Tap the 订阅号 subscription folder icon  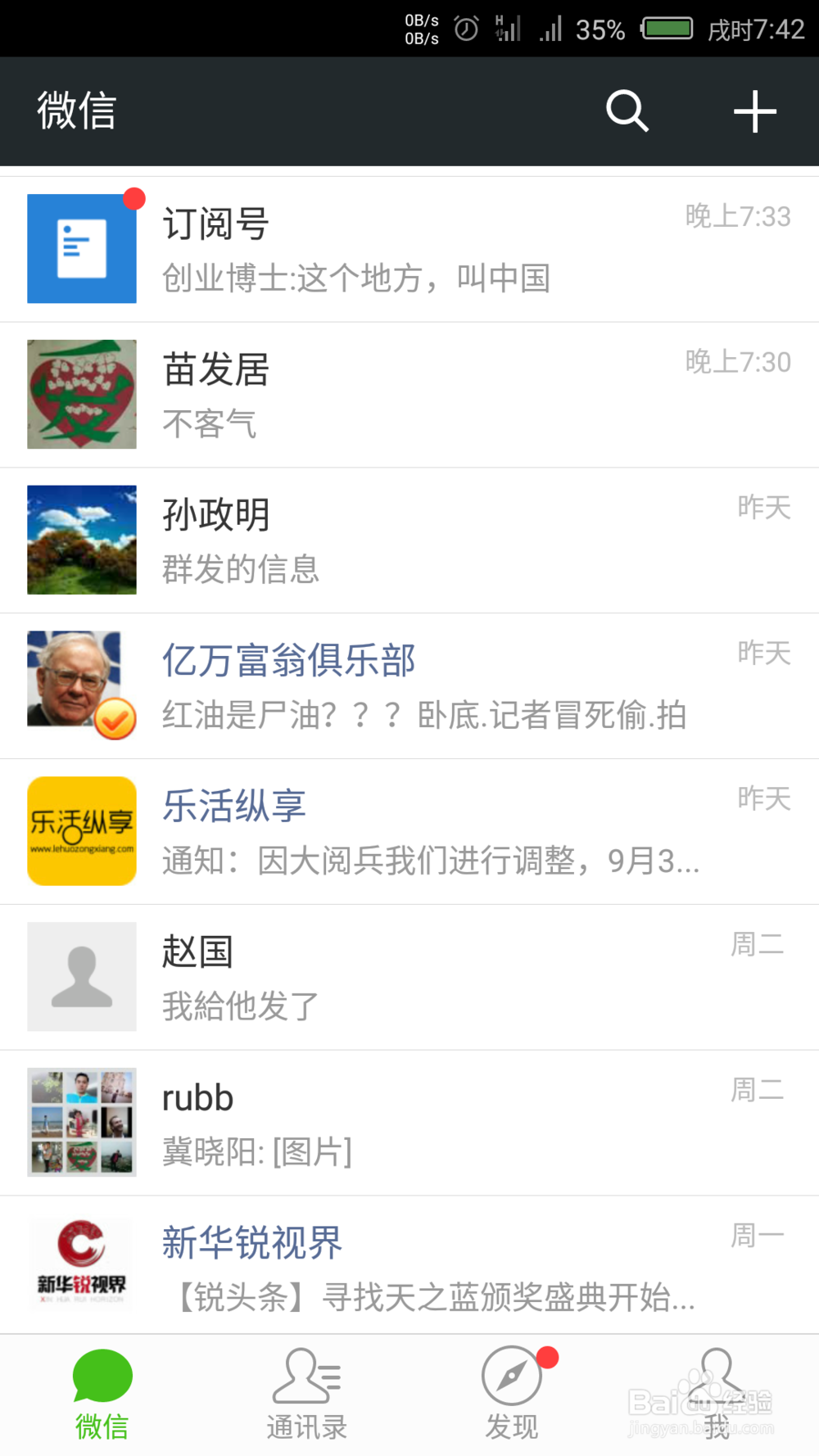pos(82,248)
